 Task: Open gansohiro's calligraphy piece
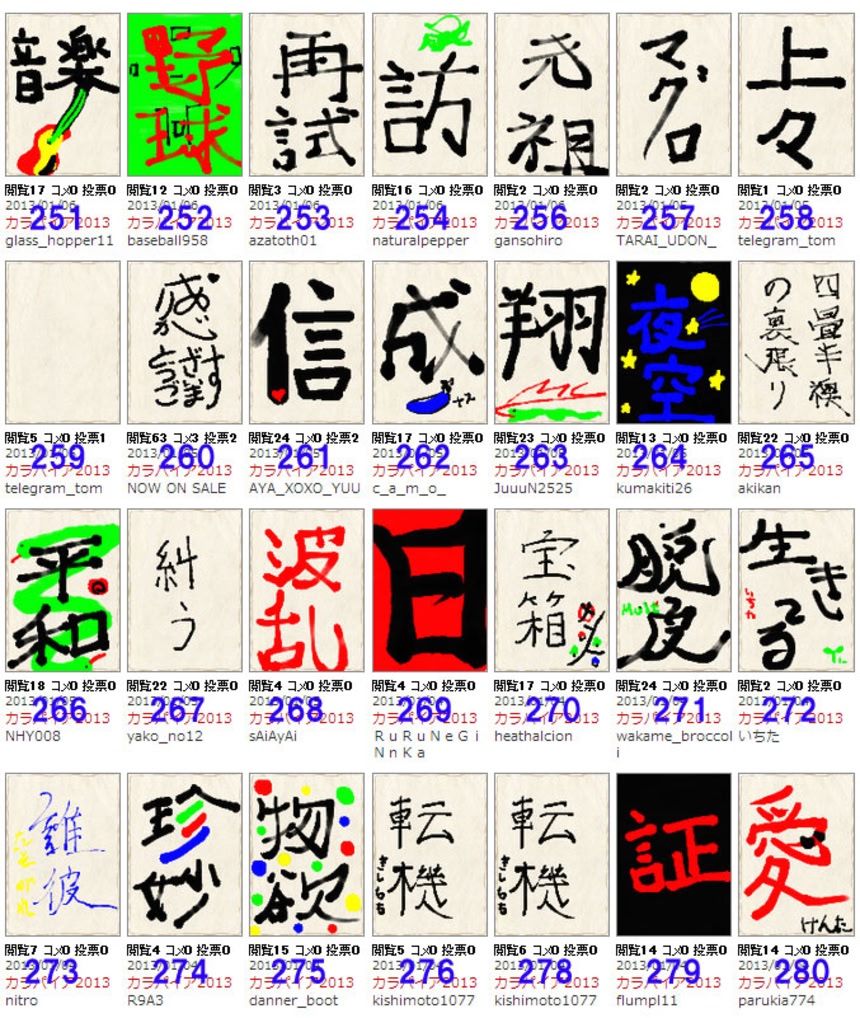click(x=552, y=95)
